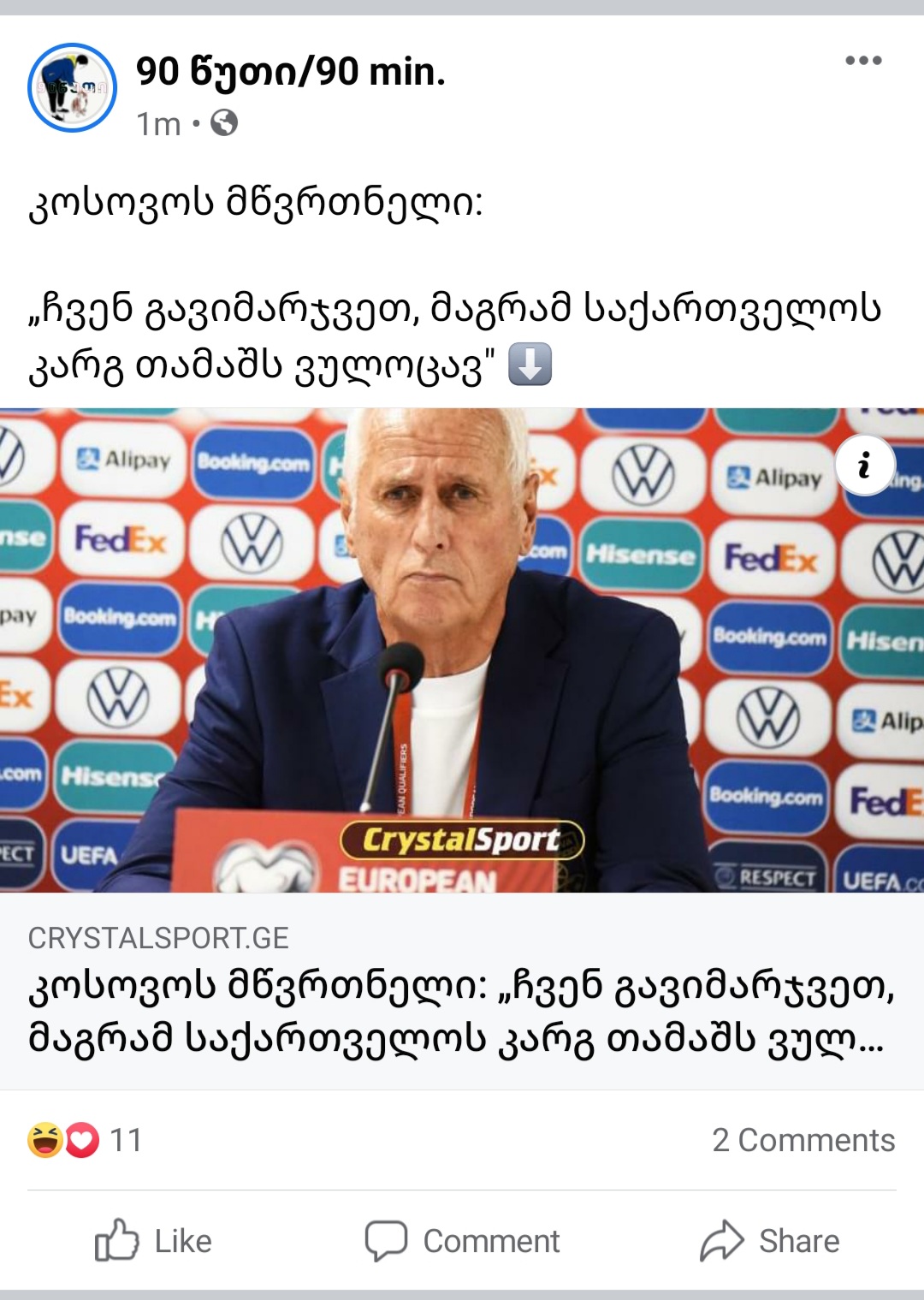Viewport: 924px width, 1300px height.
Task: Open the post's three-dot overflow menu
Action: 862,61
